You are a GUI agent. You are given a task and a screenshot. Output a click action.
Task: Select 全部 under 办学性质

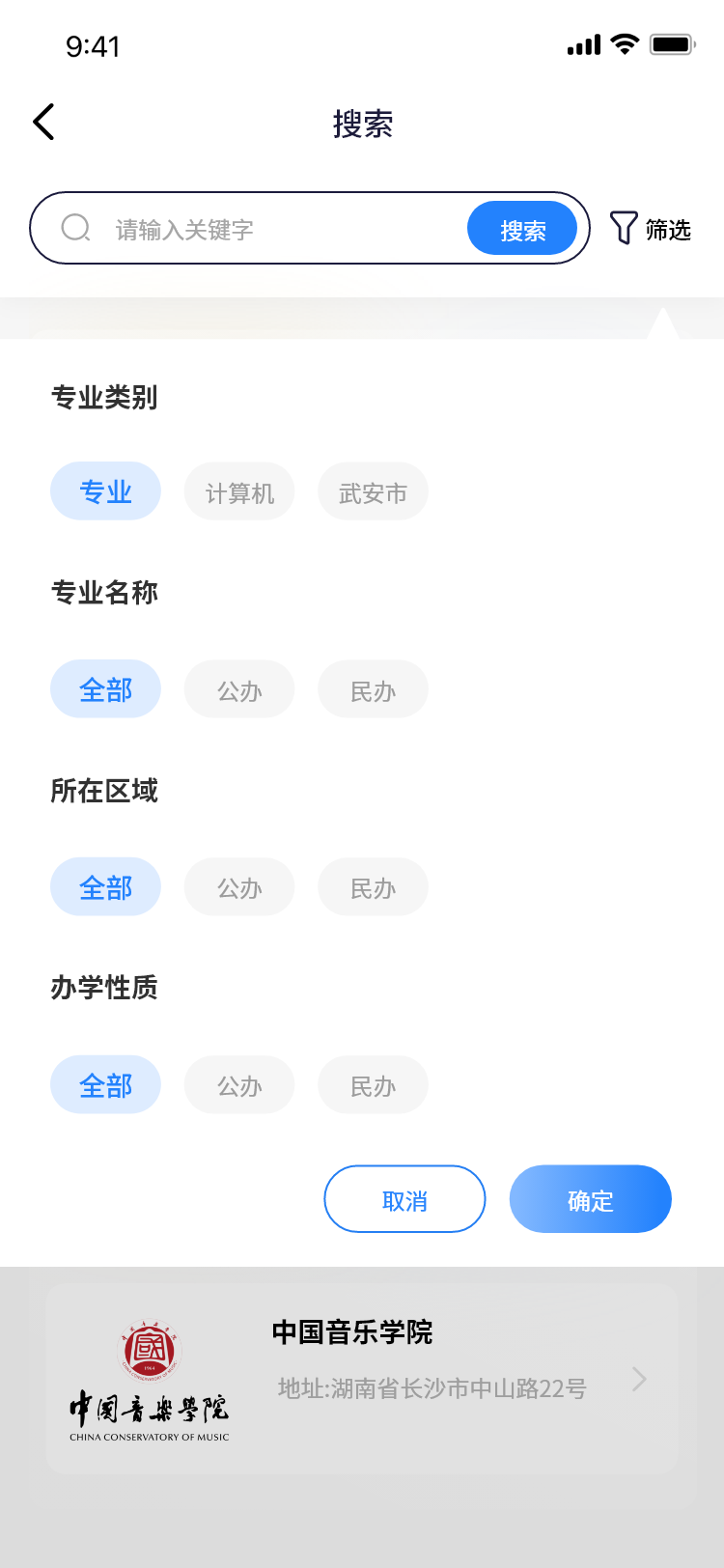click(105, 1085)
